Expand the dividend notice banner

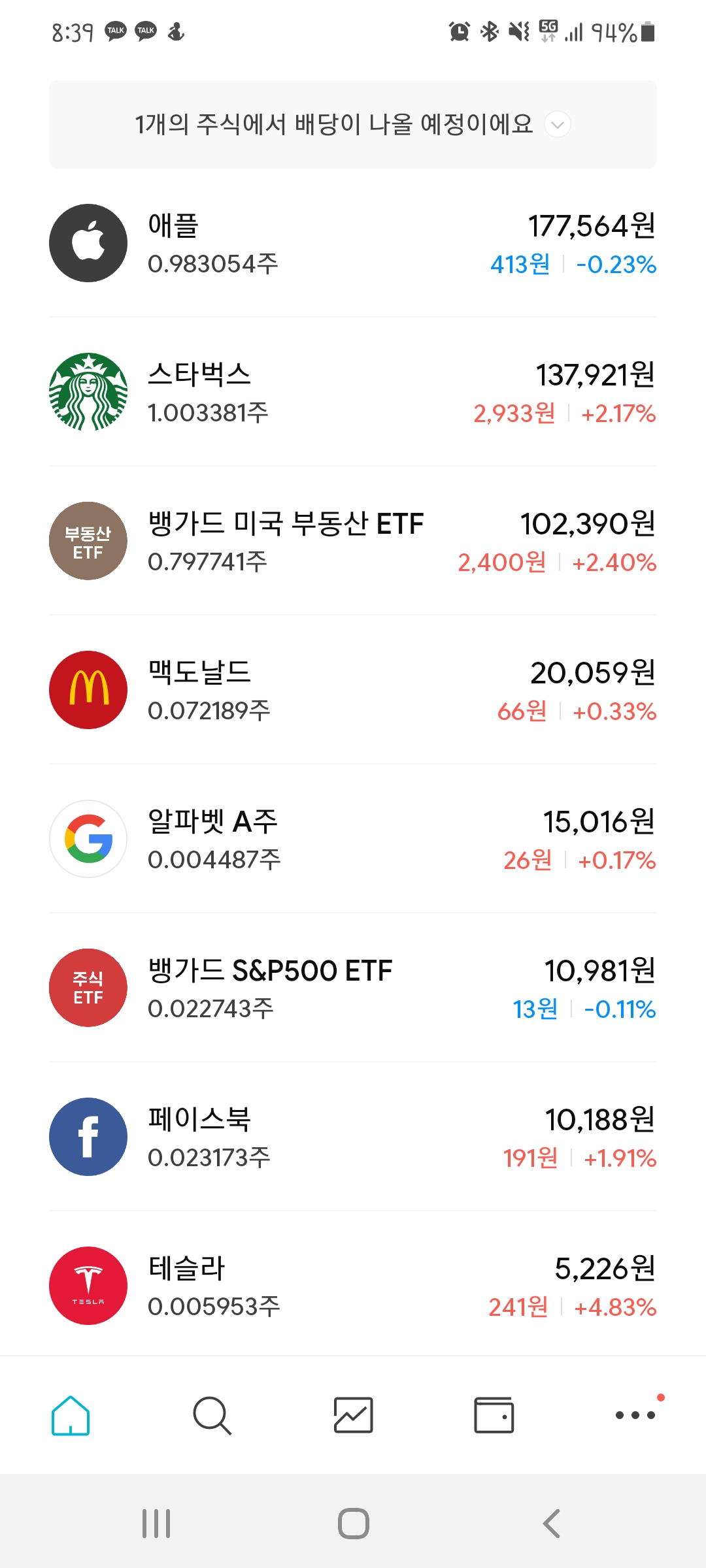(x=353, y=124)
